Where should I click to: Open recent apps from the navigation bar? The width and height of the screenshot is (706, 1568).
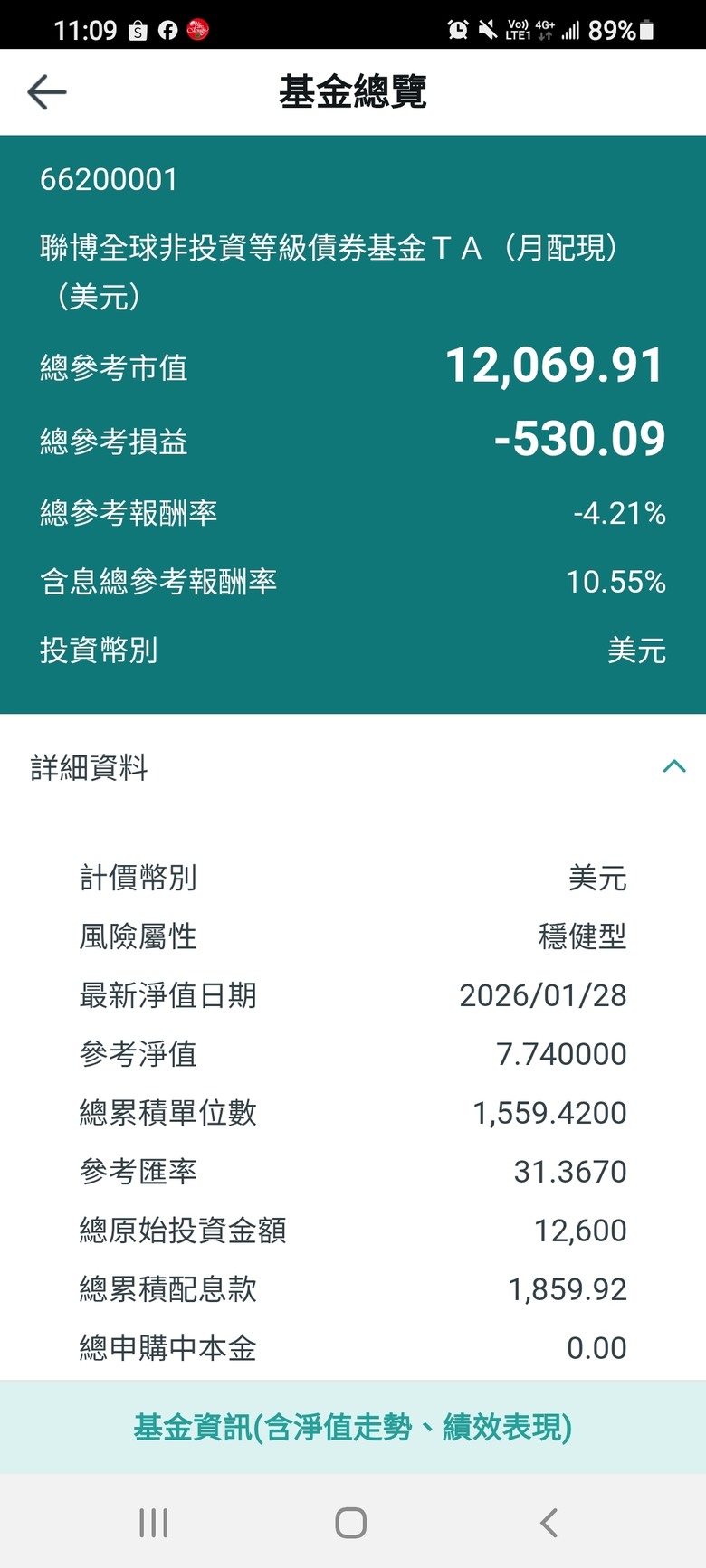(154, 1522)
